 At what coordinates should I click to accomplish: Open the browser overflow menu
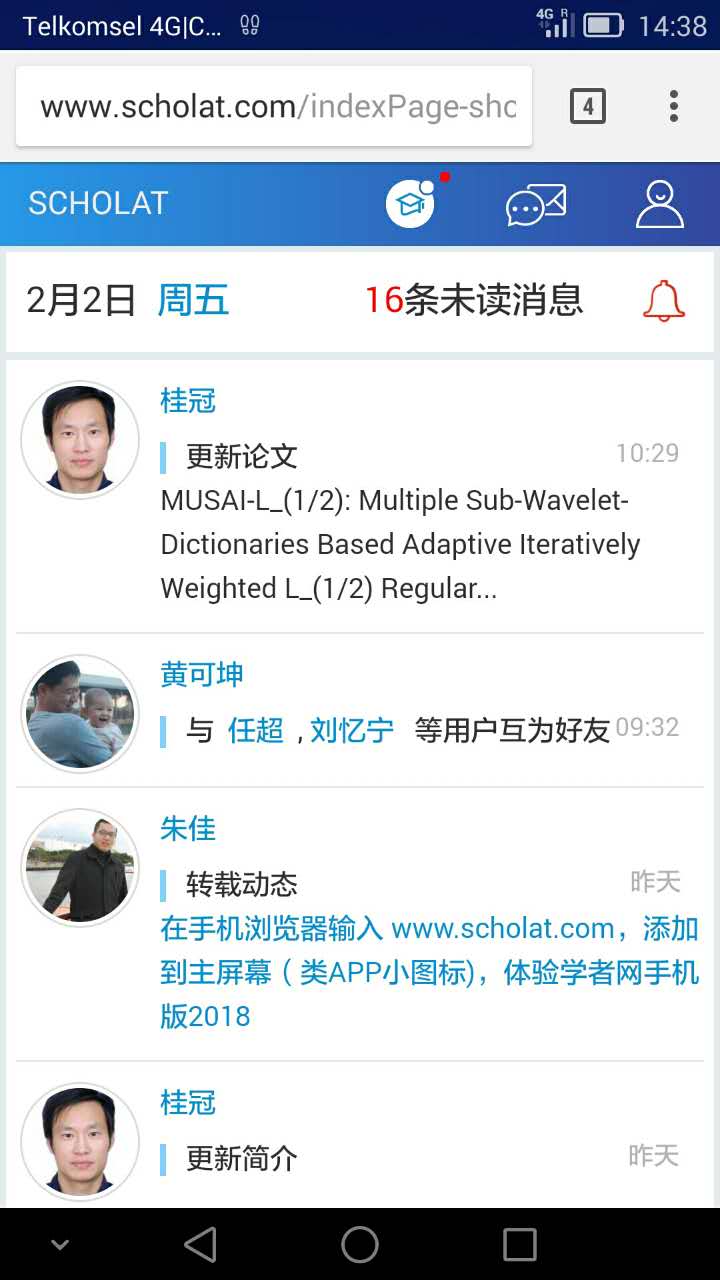coord(674,106)
